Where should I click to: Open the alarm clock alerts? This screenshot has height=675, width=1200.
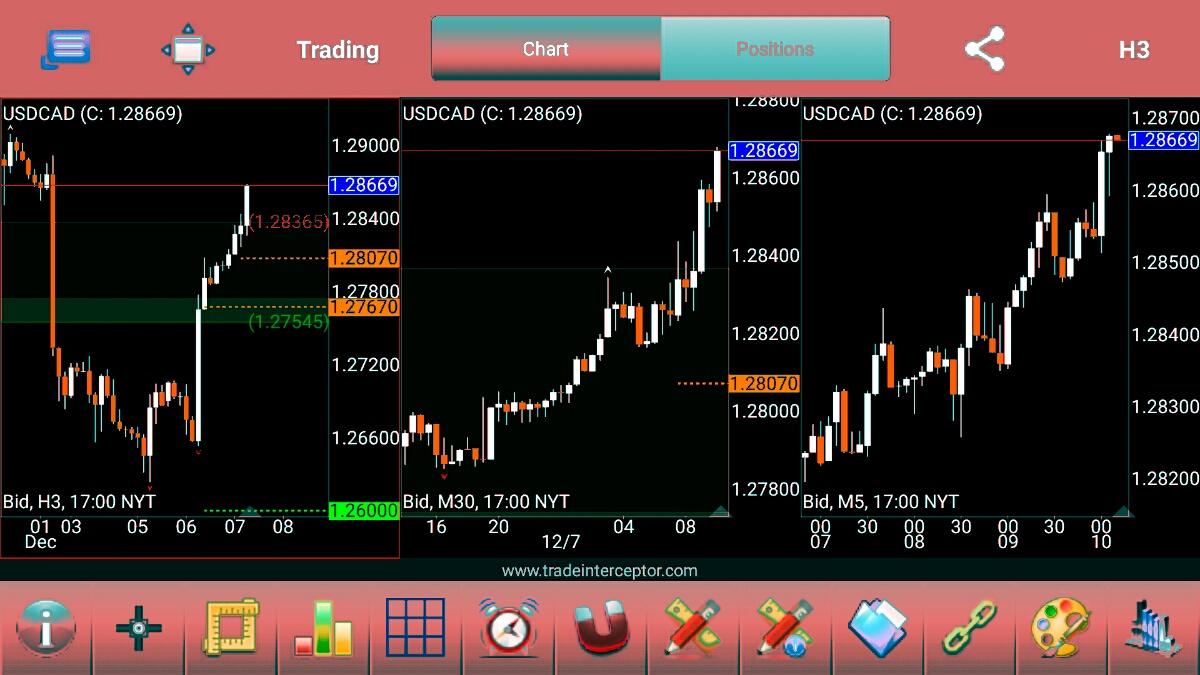coord(508,629)
